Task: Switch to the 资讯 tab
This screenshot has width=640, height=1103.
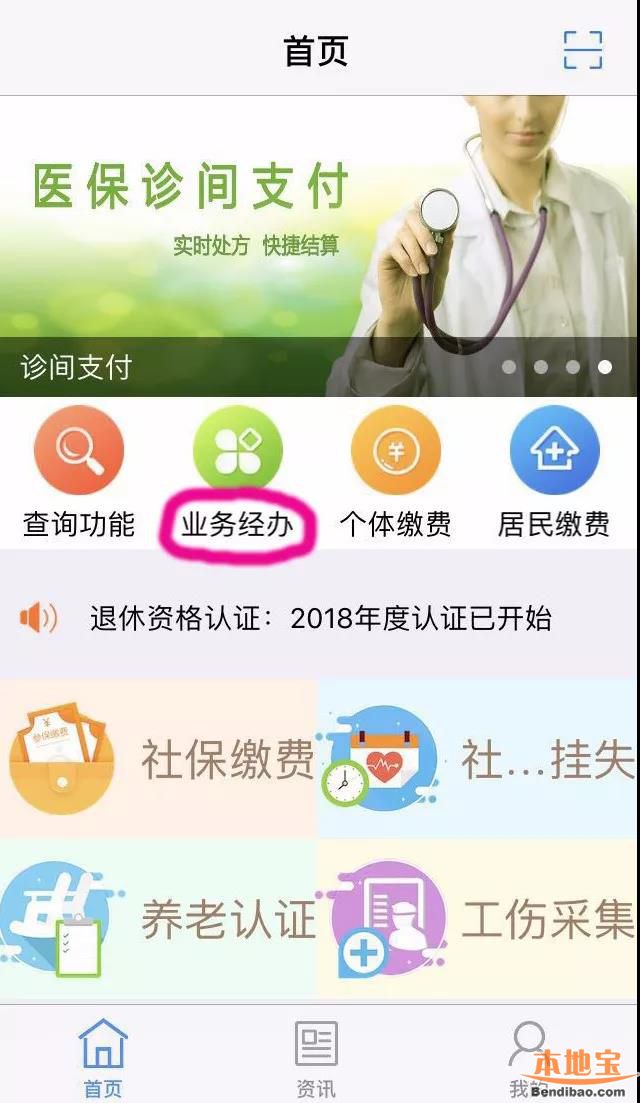Action: [x=316, y=1058]
